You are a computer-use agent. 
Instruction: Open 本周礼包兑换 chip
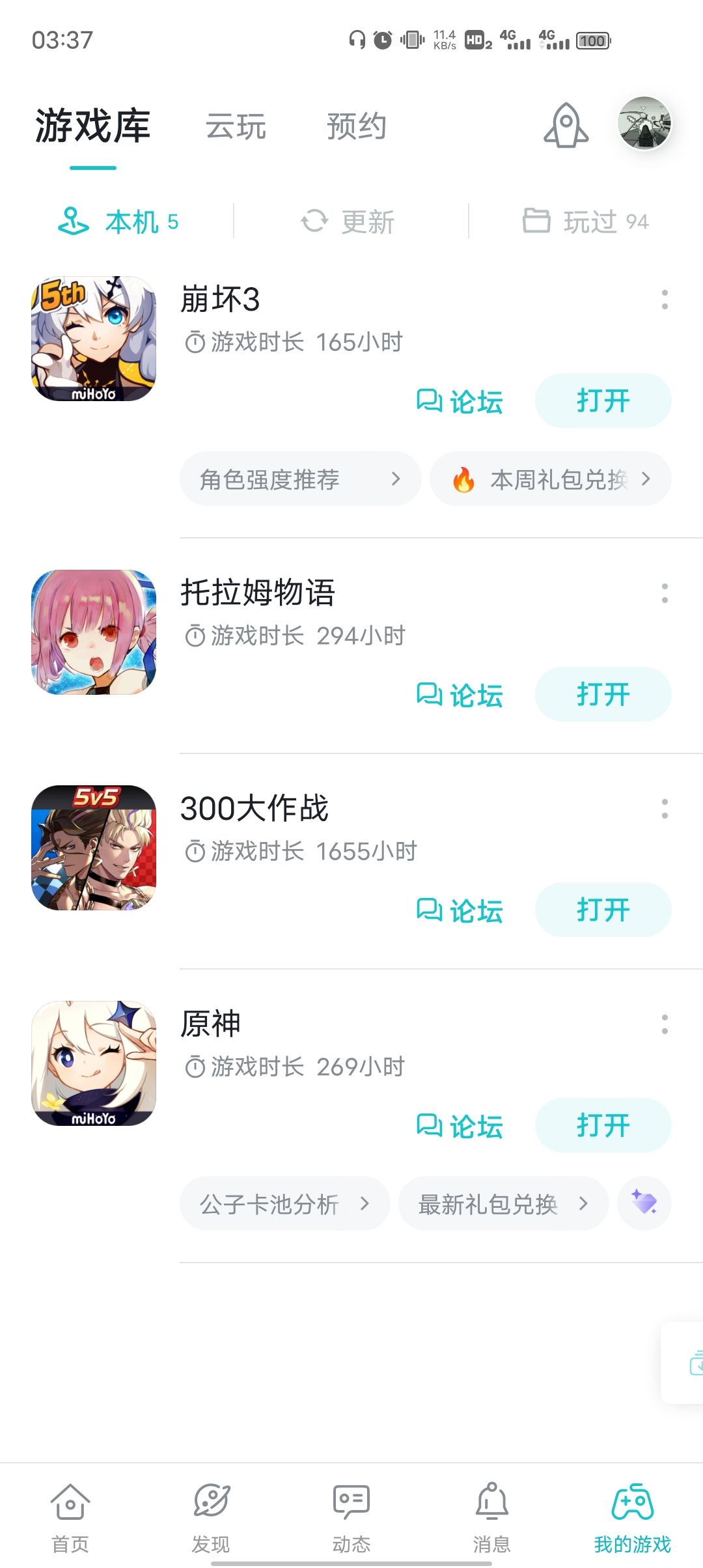click(x=550, y=479)
